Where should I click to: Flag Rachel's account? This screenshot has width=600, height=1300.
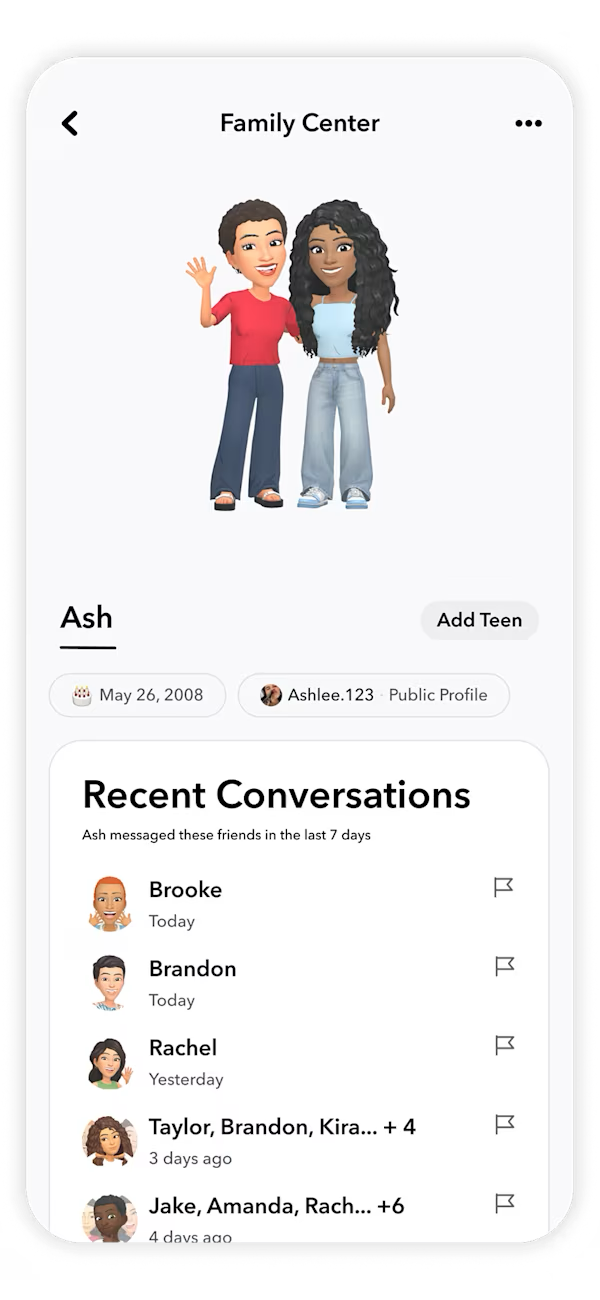coord(504,1045)
